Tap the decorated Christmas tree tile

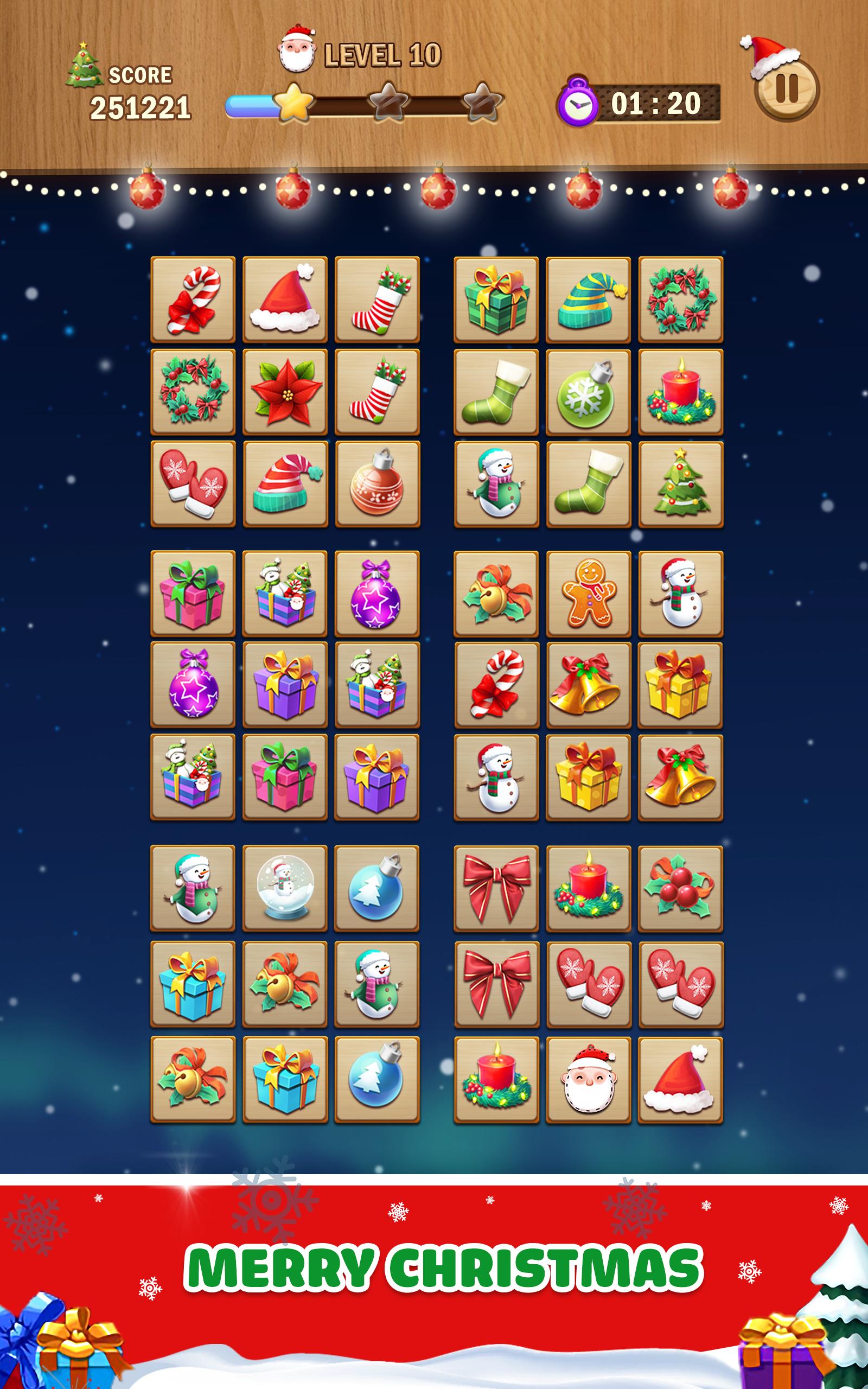[681, 484]
